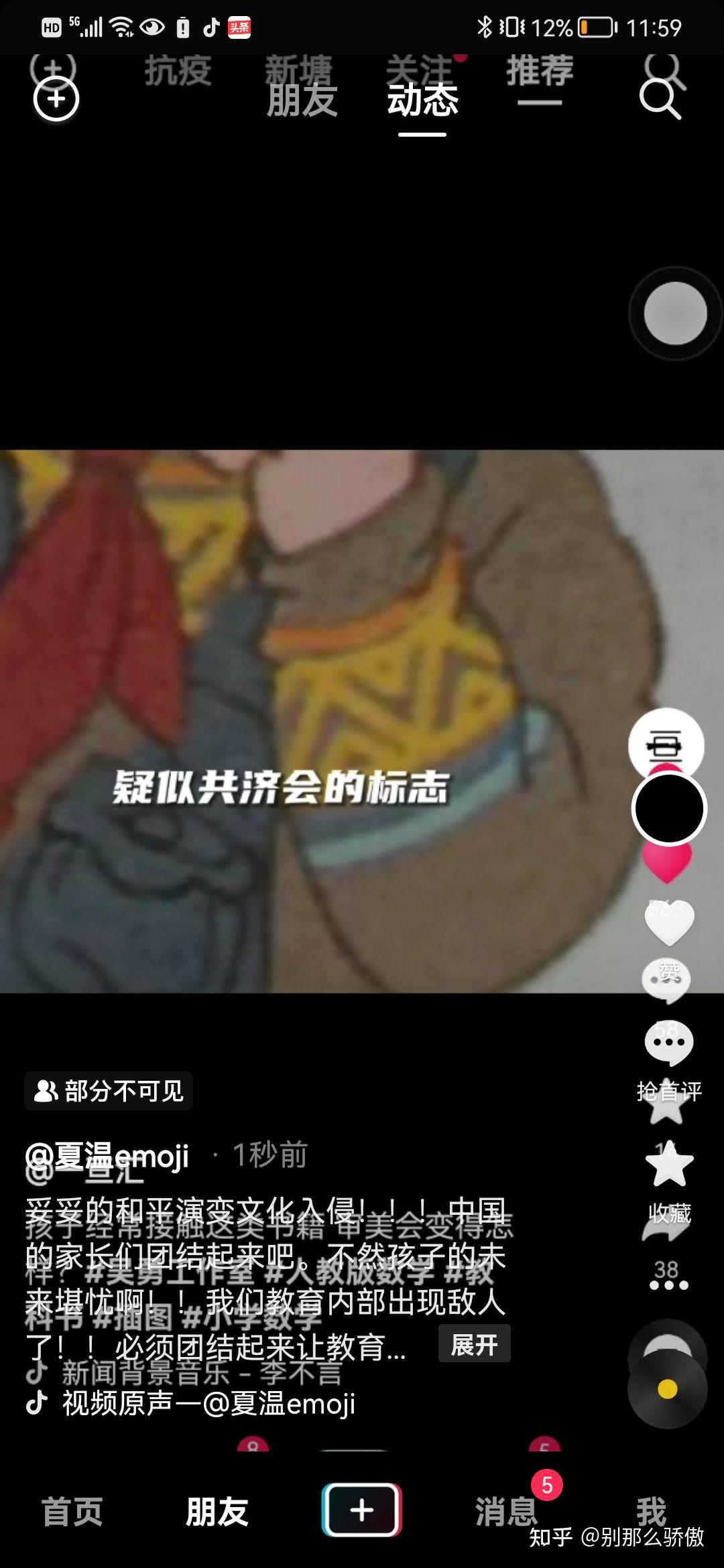
Task: Open the 视频原声 sound page
Action: click(208, 1403)
